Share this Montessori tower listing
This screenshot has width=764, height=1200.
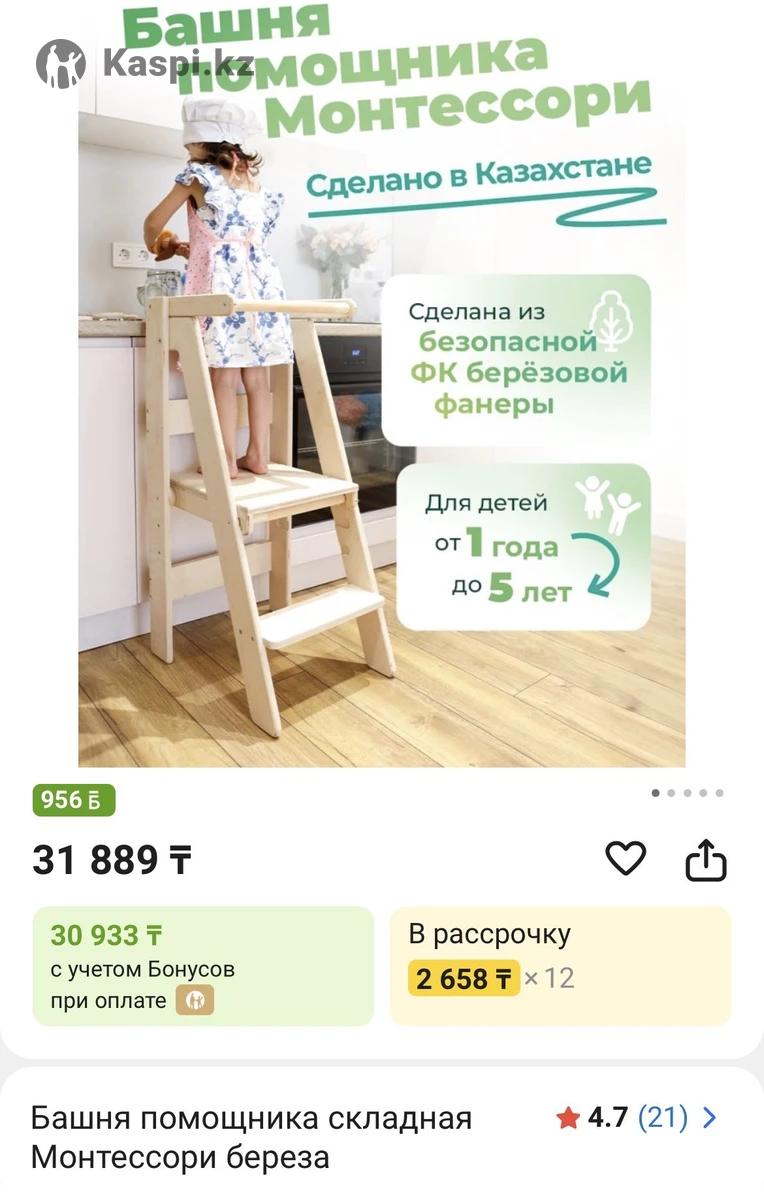click(705, 860)
